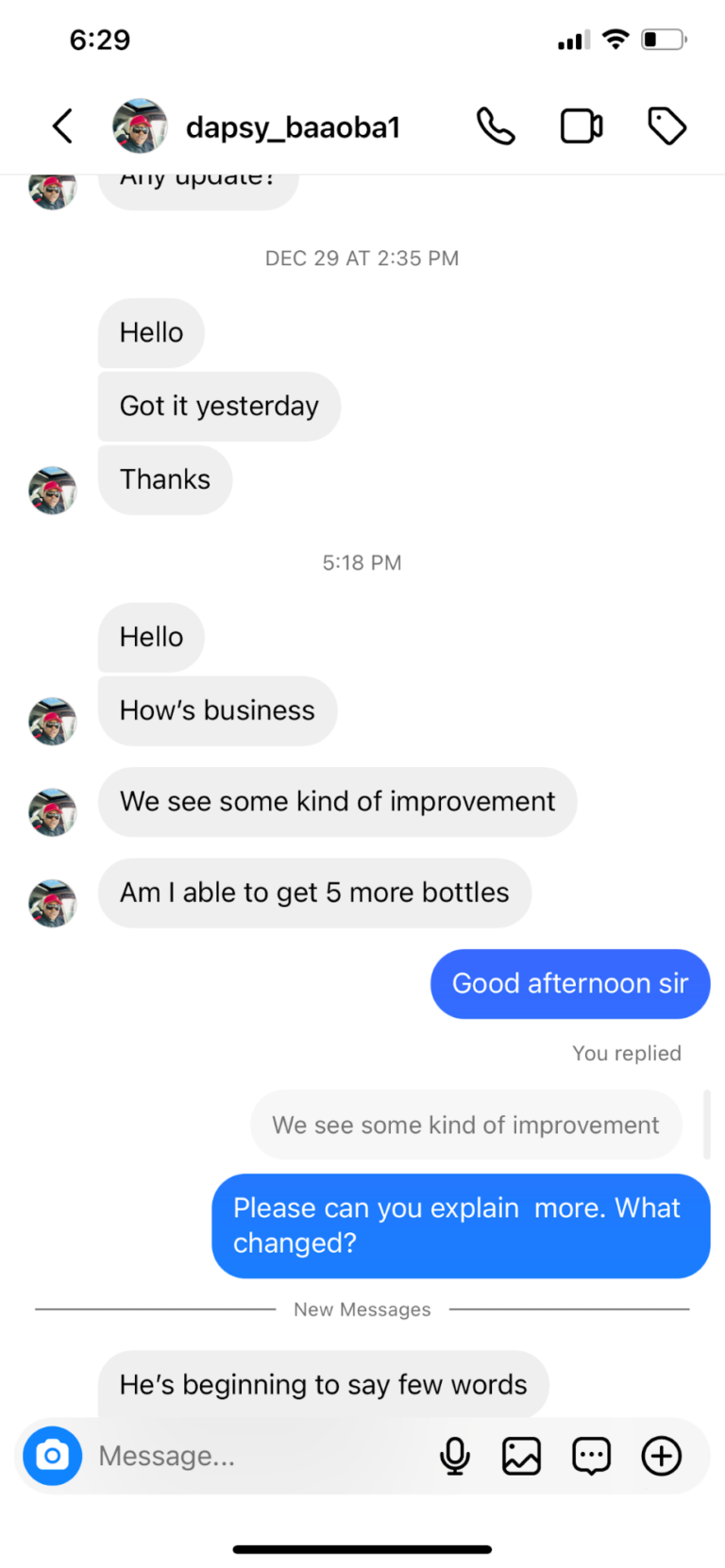Record a voice message

(x=455, y=1456)
